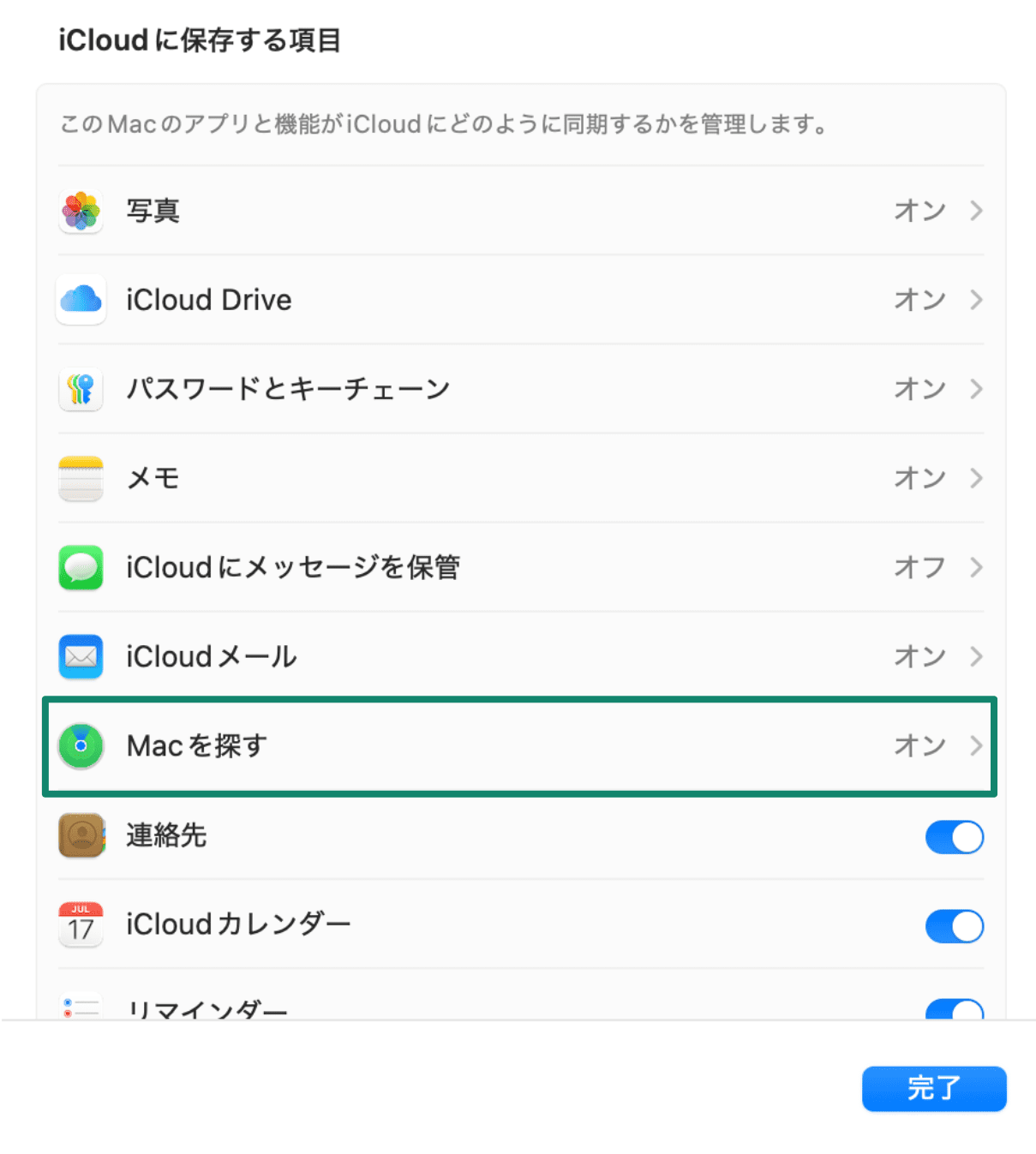Click the Find My (Macを探す) radar icon
The width and height of the screenshot is (1036, 1154).
coord(80,745)
